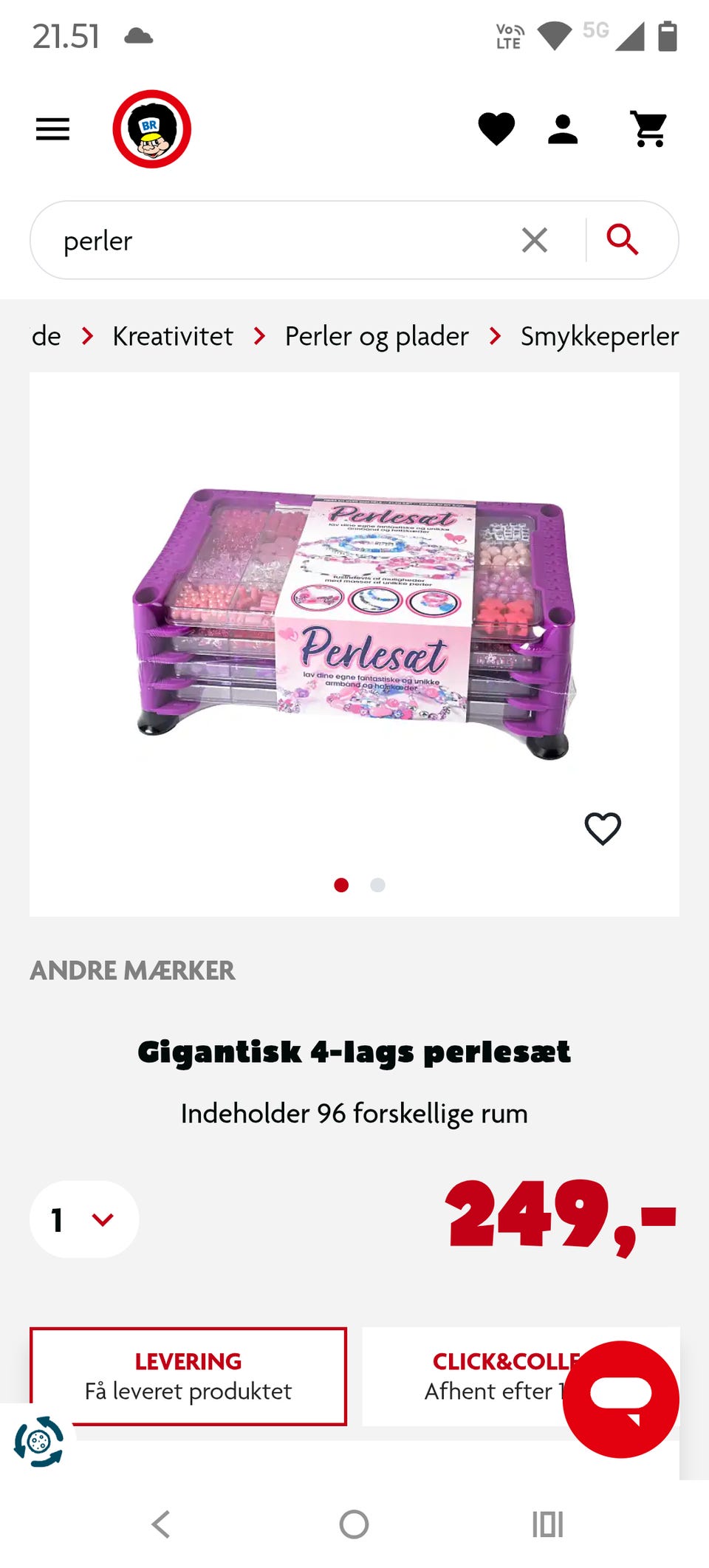Image resolution: width=709 pixels, height=1568 pixels.
Task: Start a search with the magnifier icon
Action: [623, 240]
